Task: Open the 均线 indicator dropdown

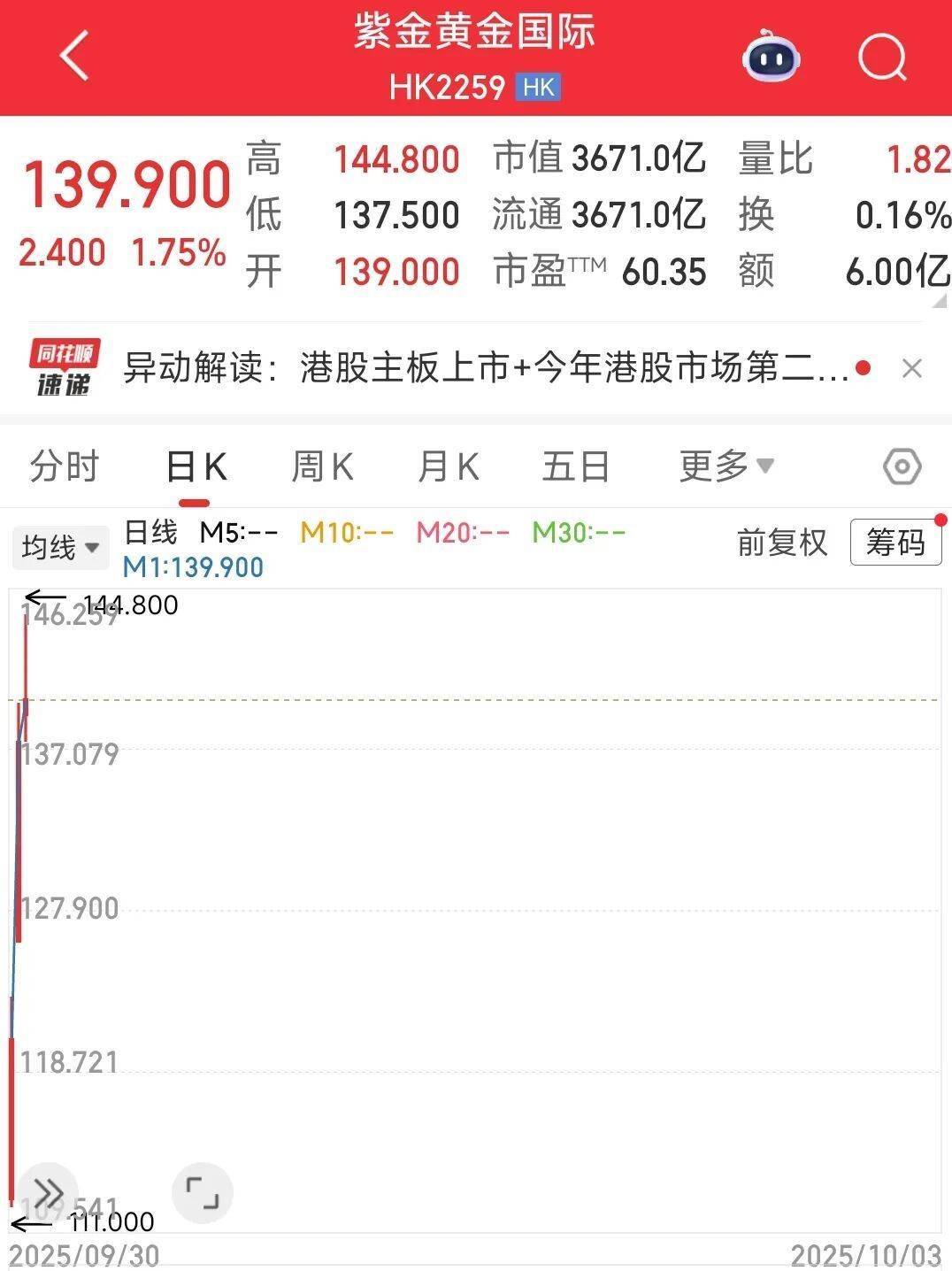Action: coord(60,547)
